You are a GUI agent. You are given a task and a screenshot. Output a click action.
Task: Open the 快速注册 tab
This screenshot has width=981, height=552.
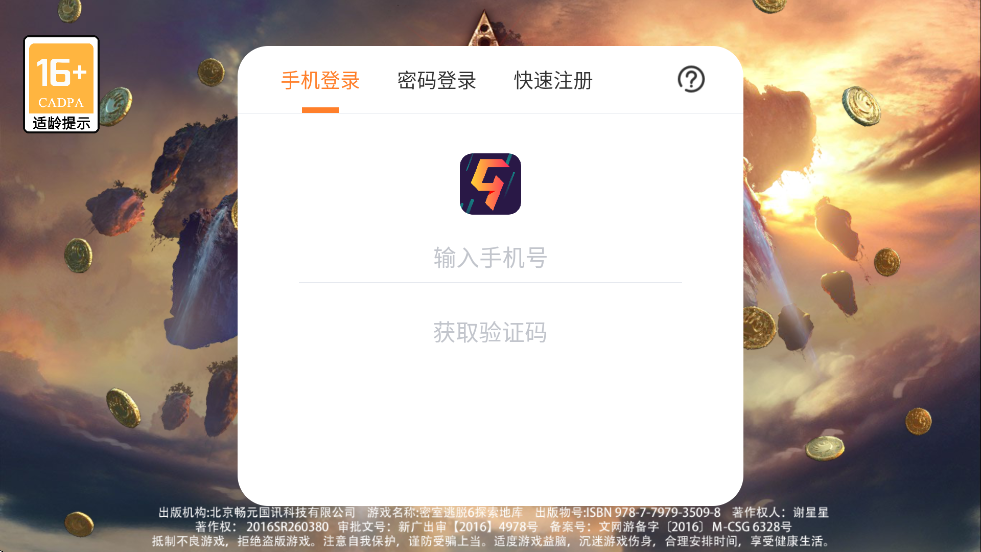point(553,81)
